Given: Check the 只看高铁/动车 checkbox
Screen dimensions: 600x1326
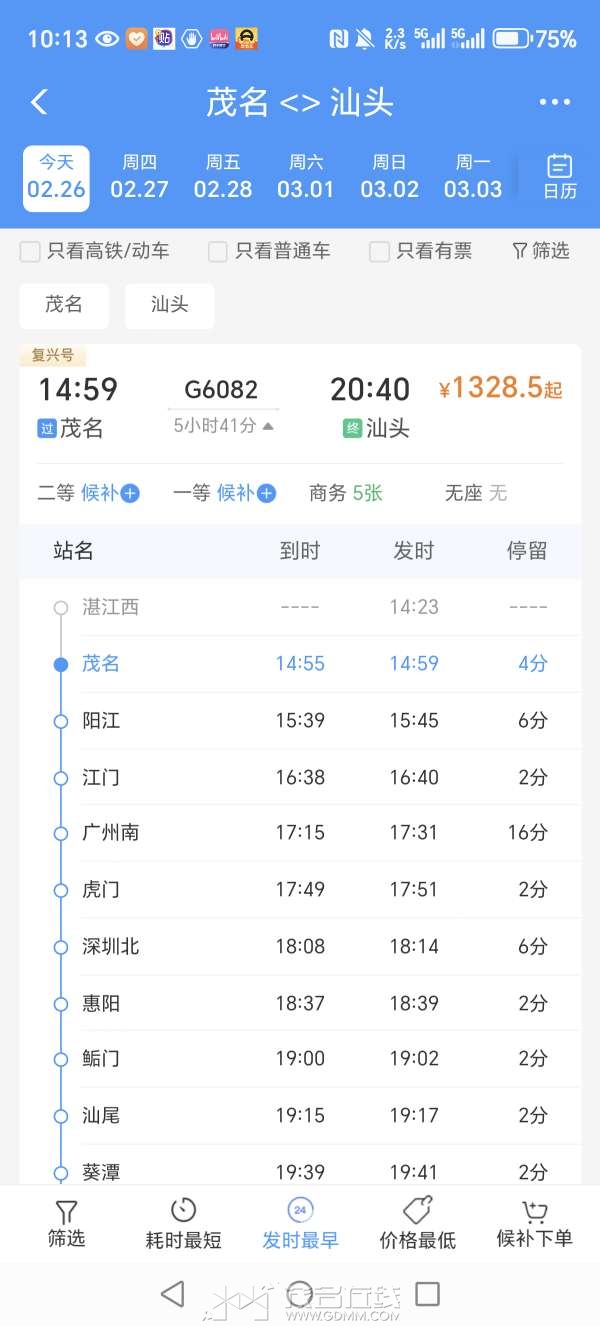Looking at the screenshot, I should [x=31, y=252].
